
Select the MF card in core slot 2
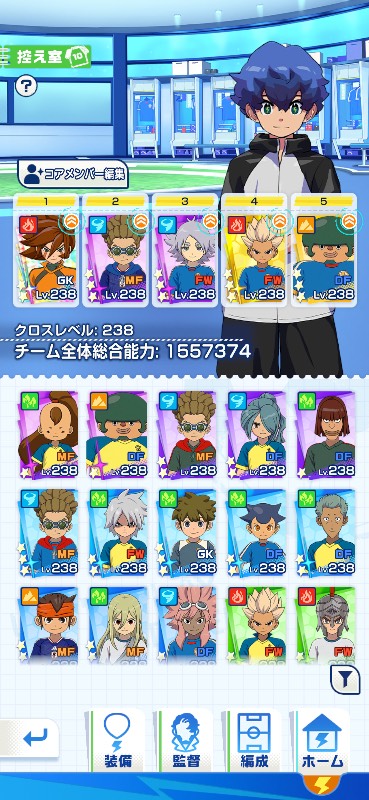coord(115,251)
